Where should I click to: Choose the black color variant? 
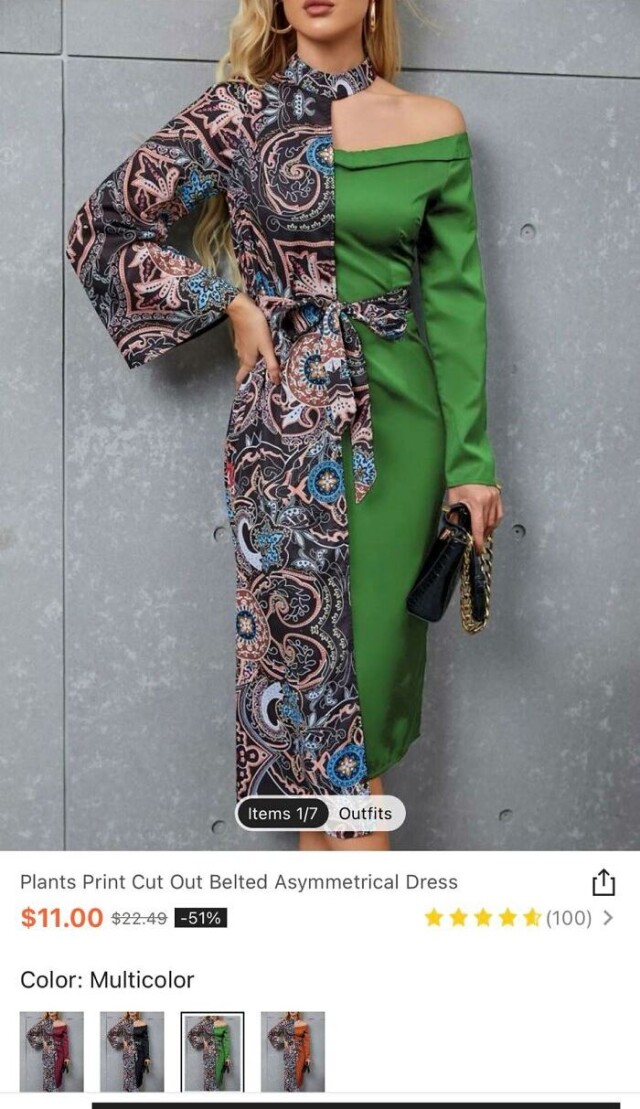pos(132,1051)
